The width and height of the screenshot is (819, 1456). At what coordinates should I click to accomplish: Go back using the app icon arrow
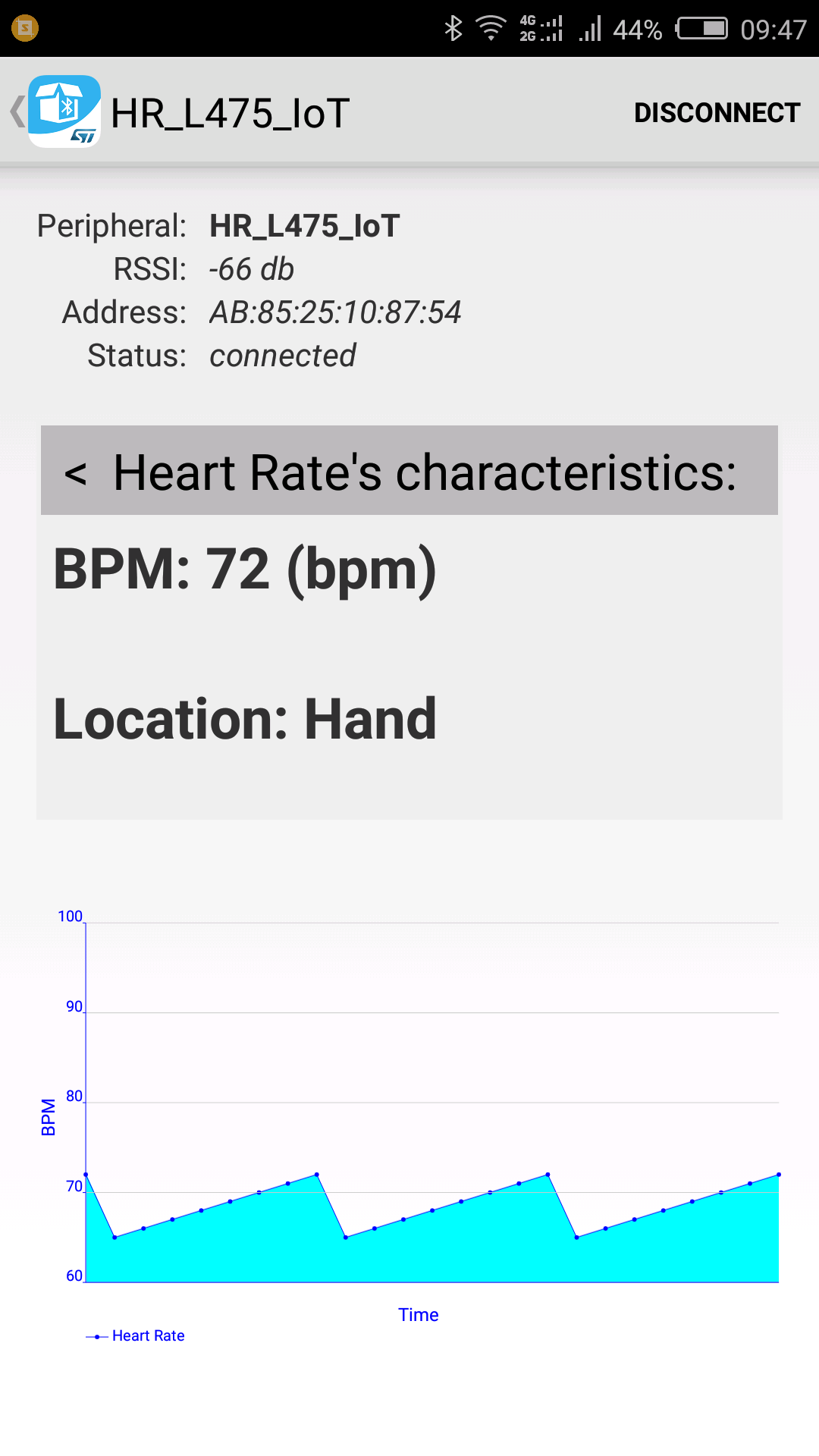(53, 111)
